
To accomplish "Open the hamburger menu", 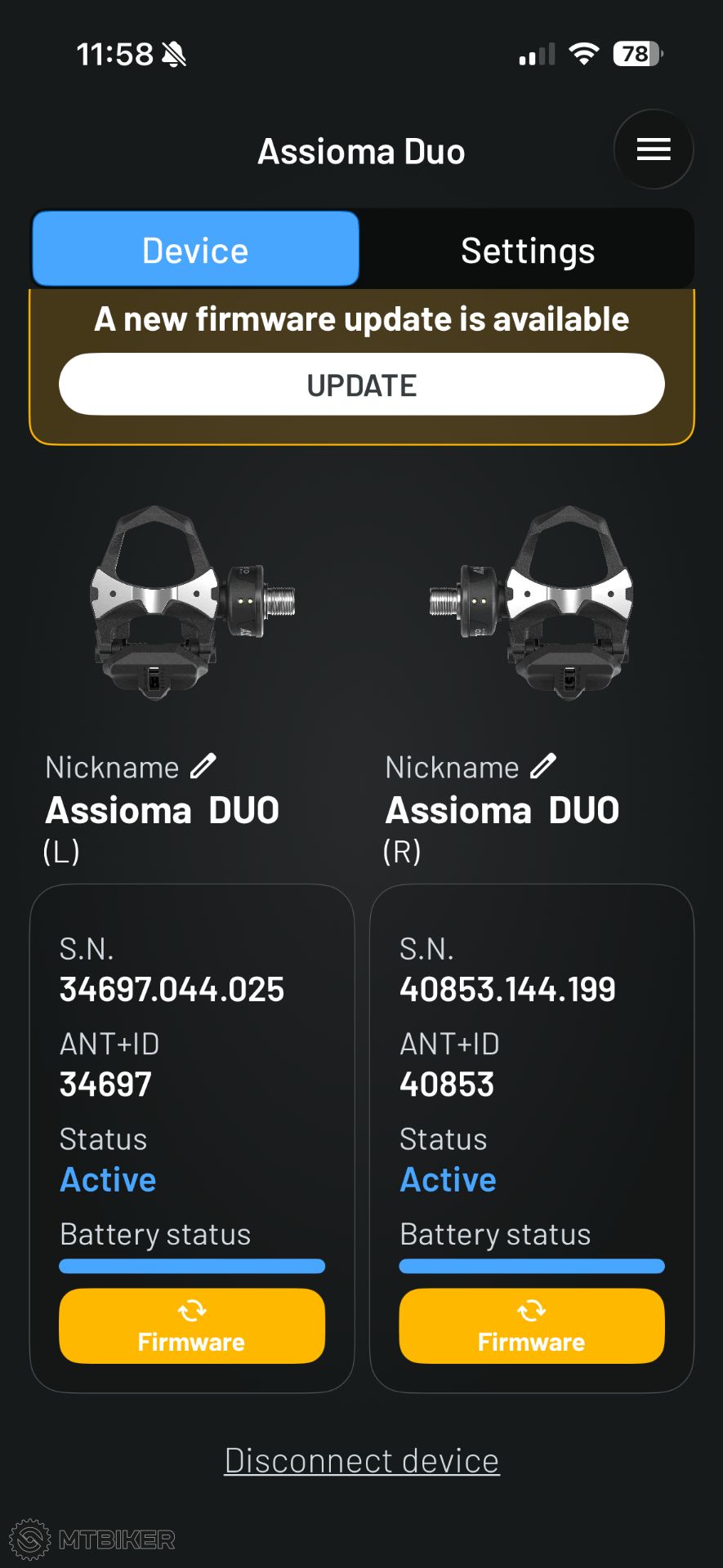I will pyautogui.click(x=653, y=149).
